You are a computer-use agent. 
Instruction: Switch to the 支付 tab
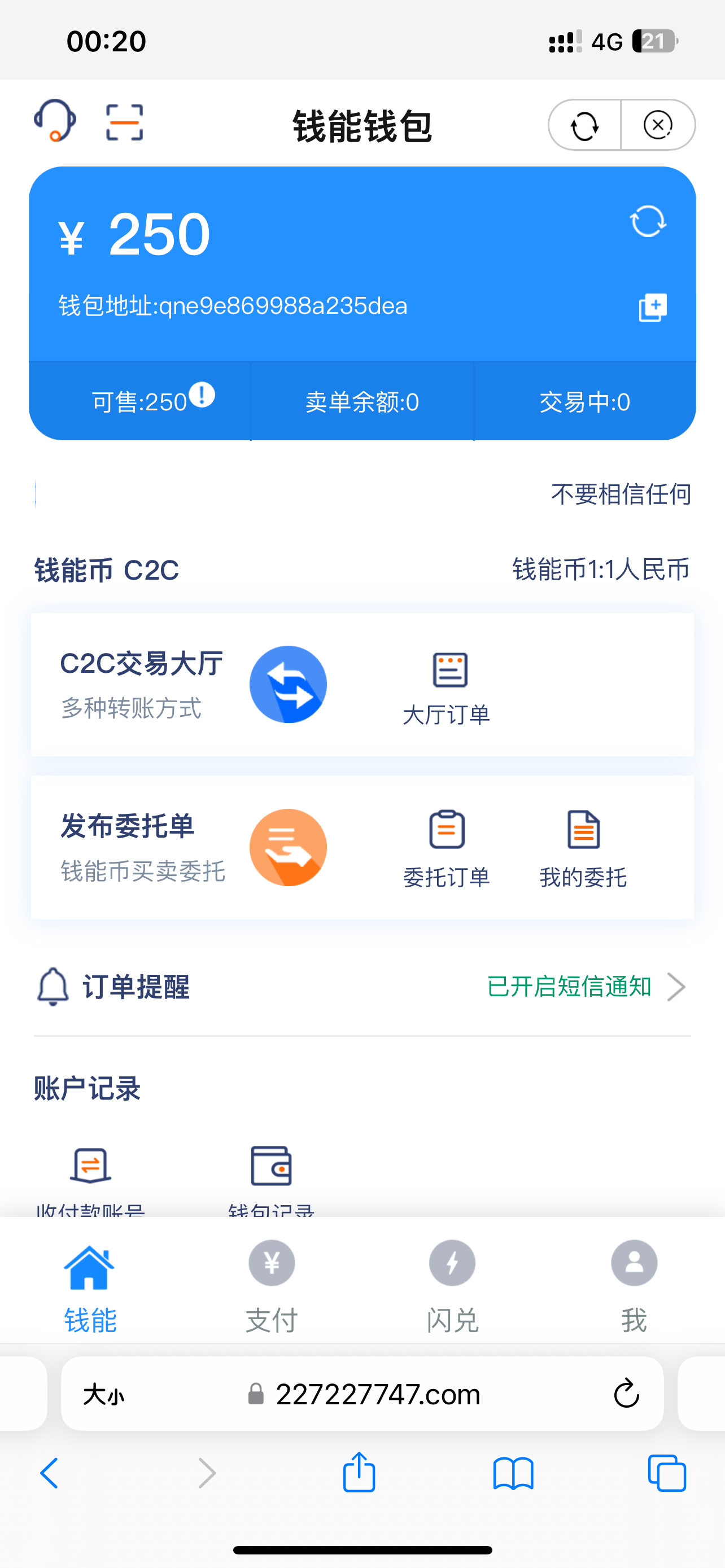(x=272, y=1278)
